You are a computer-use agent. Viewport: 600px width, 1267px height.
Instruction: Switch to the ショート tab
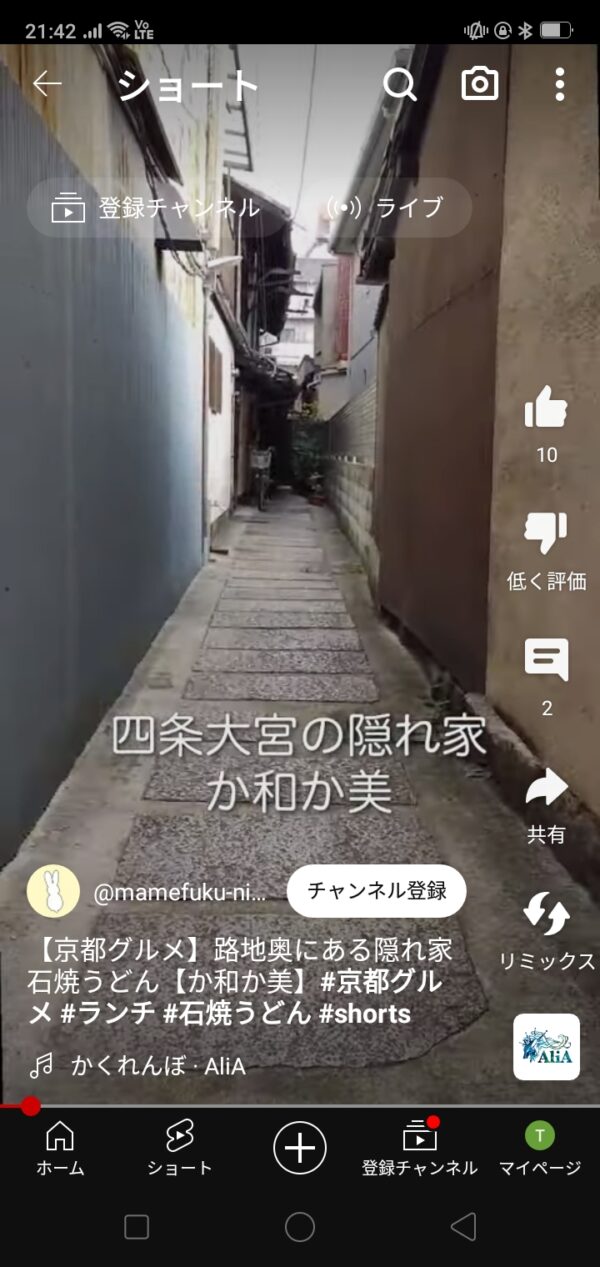click(x=180, y=1147)
